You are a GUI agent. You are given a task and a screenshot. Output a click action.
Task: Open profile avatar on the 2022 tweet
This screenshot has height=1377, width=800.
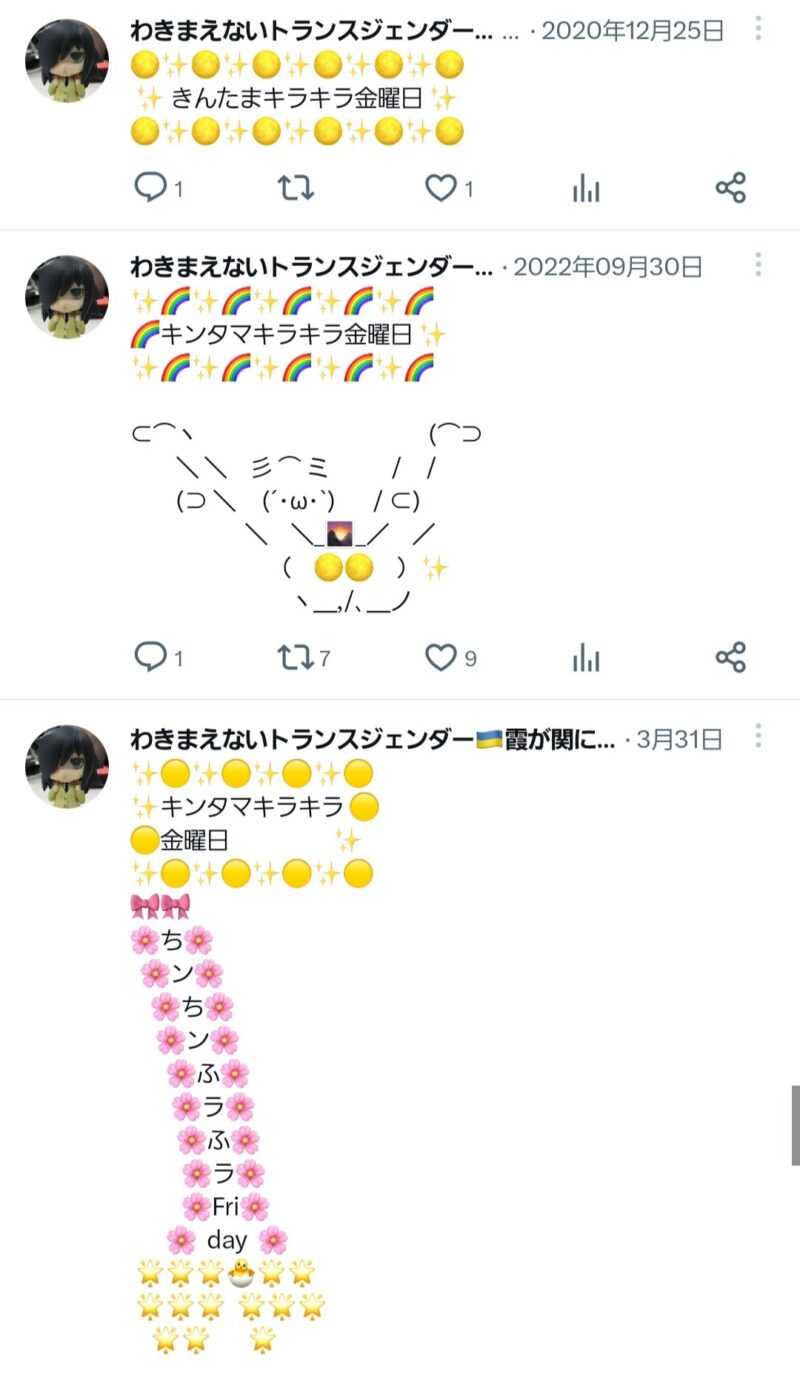pyautogui.click(x=67, y=296)
